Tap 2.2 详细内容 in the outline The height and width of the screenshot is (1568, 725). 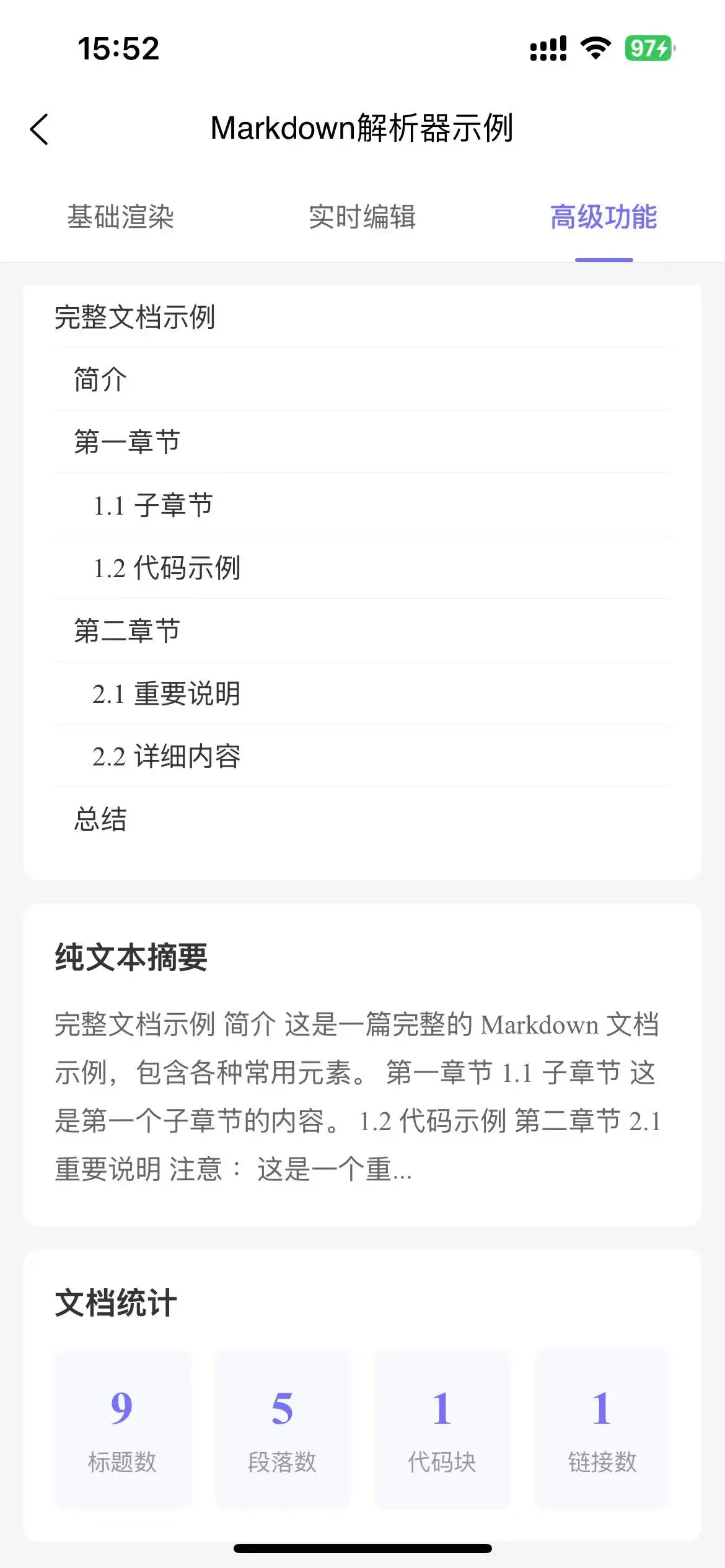point(166,756)
